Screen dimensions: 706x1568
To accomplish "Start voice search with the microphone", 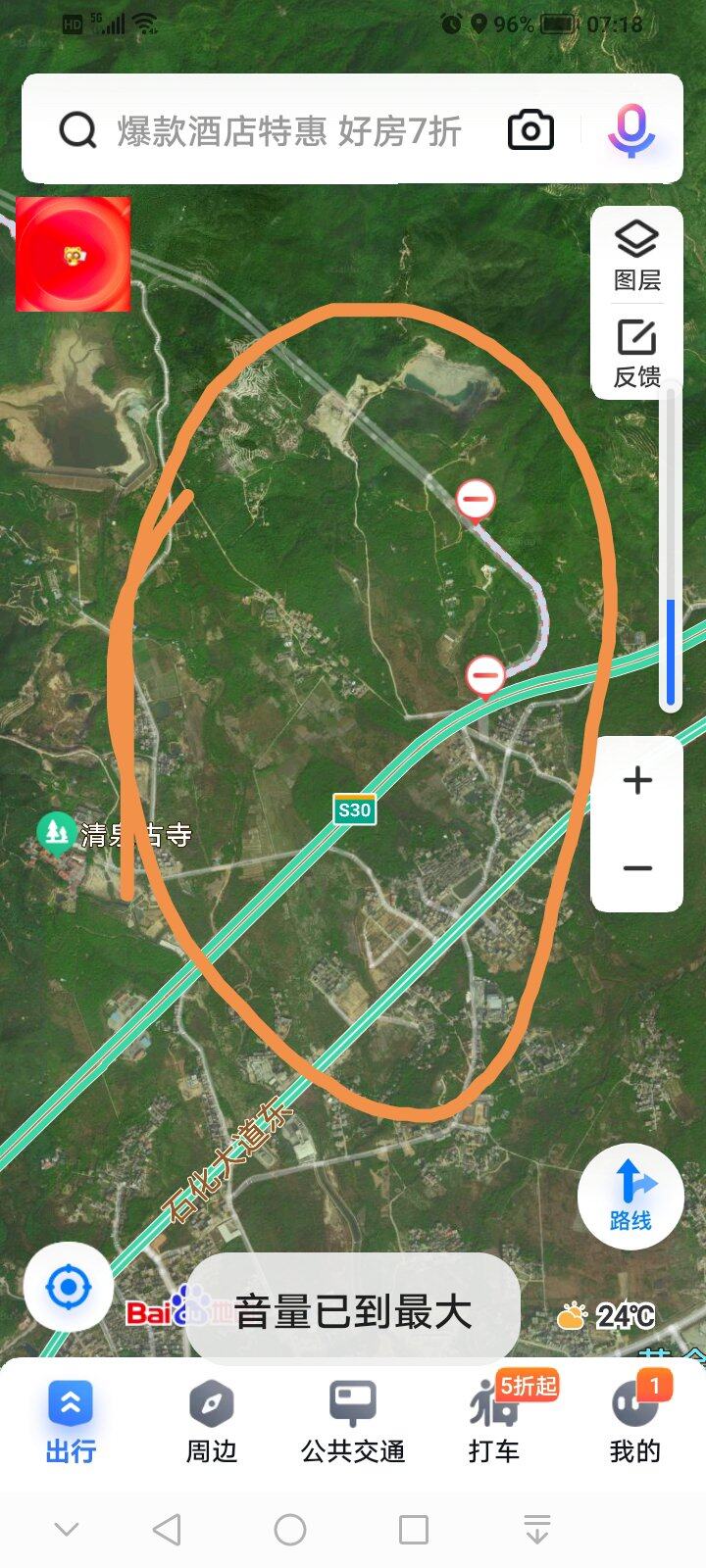I will [630, 129].
